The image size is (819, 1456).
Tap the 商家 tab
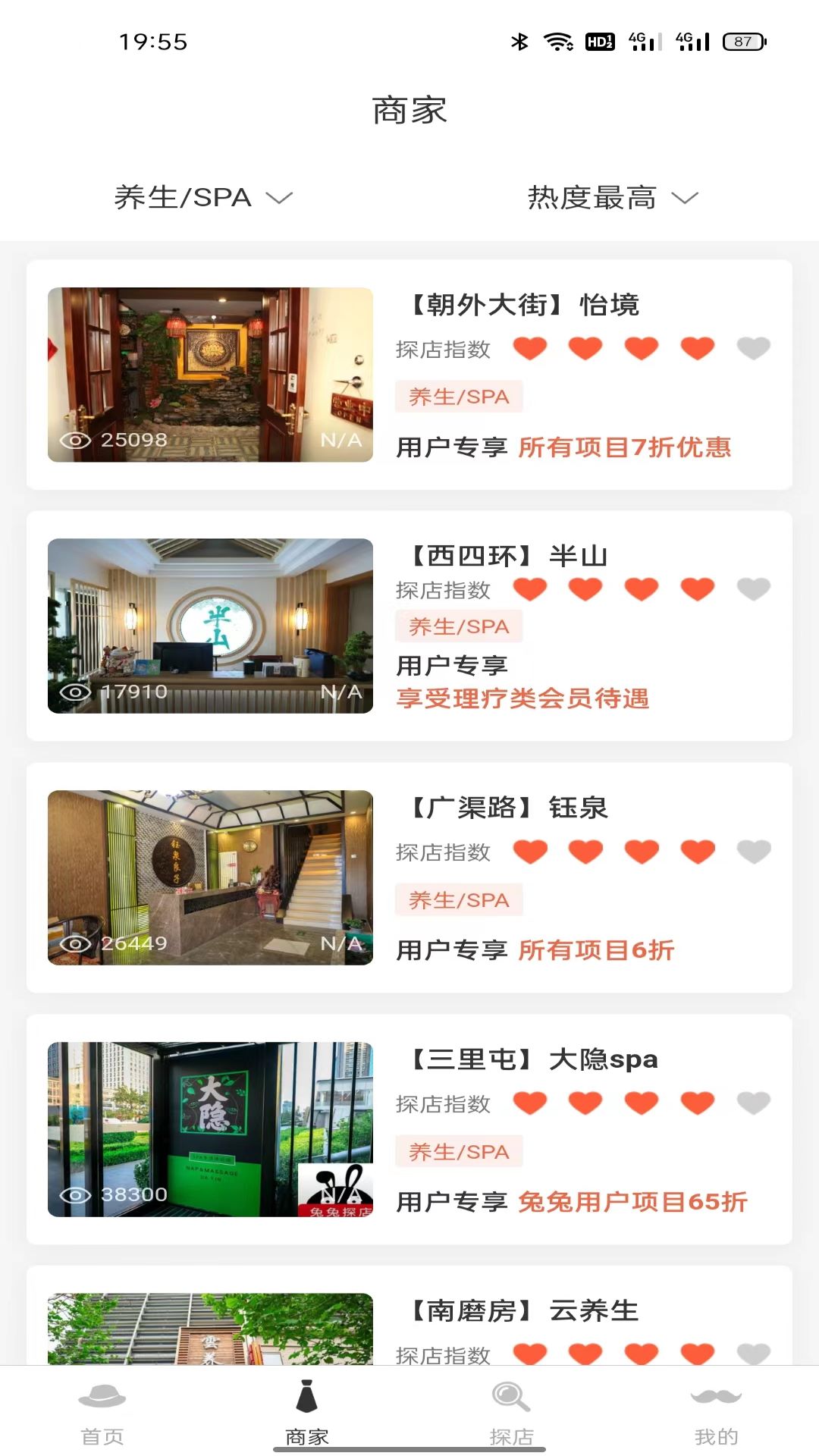[307, 1412]
